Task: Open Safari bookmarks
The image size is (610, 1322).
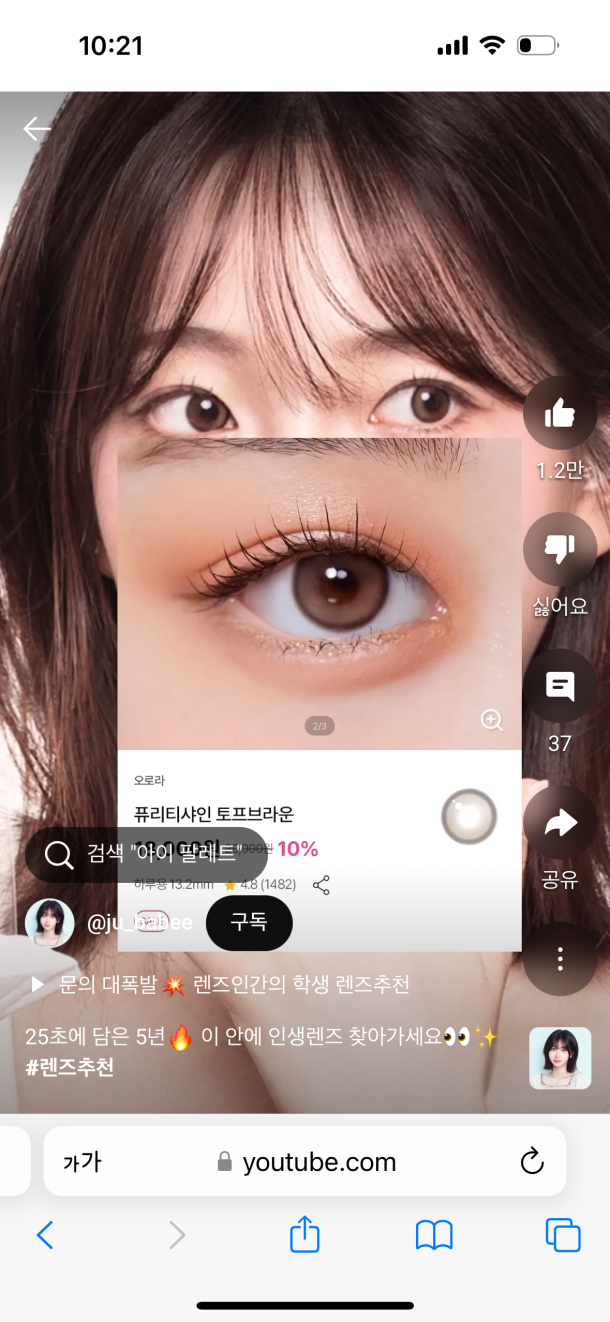Action: tap(434, 1236)
